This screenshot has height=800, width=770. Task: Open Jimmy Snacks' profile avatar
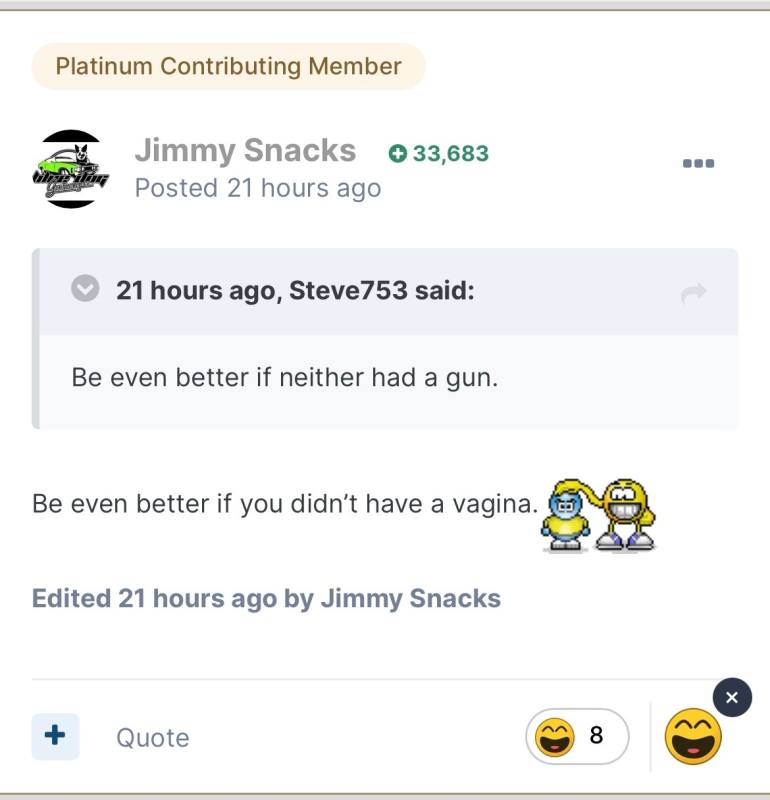(69, 169)
